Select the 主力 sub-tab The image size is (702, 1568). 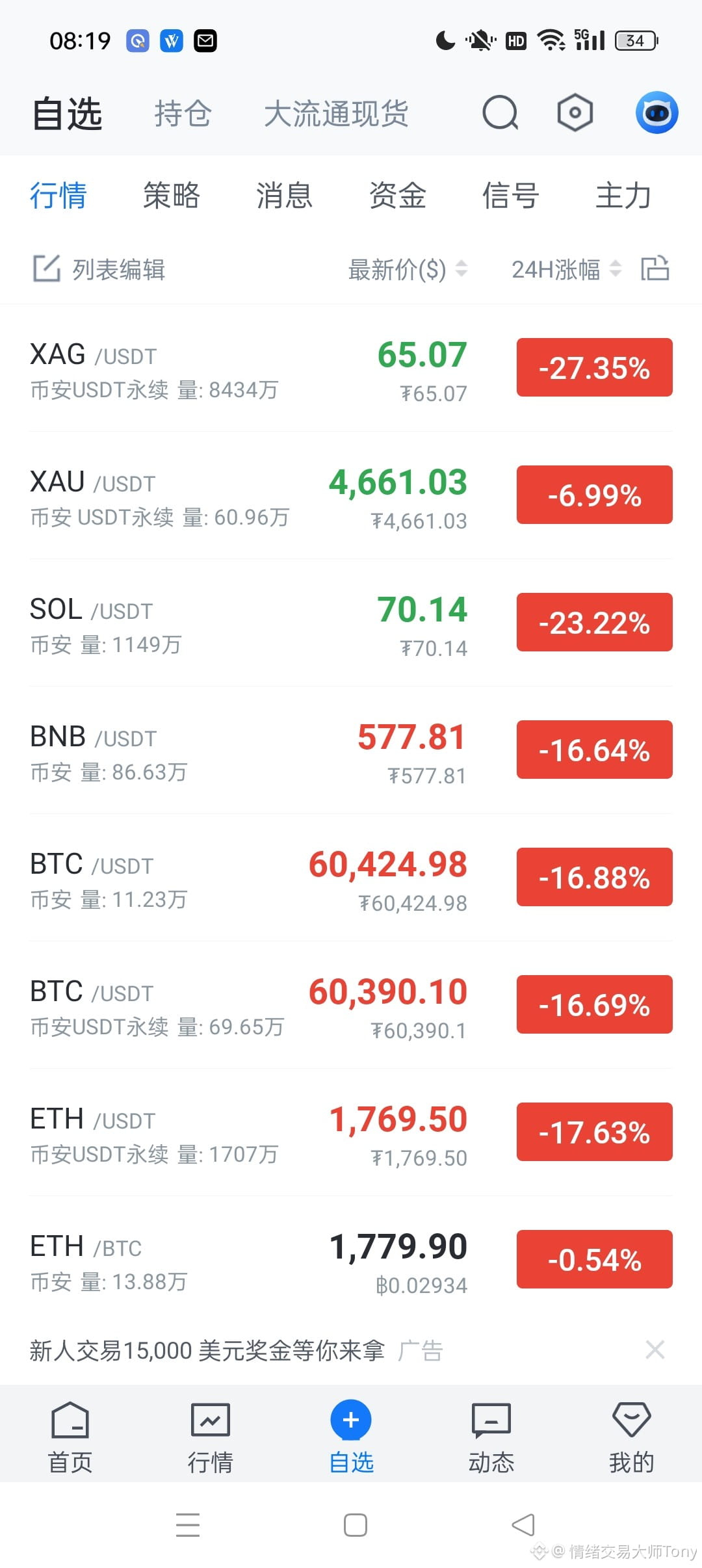[623, 196]
